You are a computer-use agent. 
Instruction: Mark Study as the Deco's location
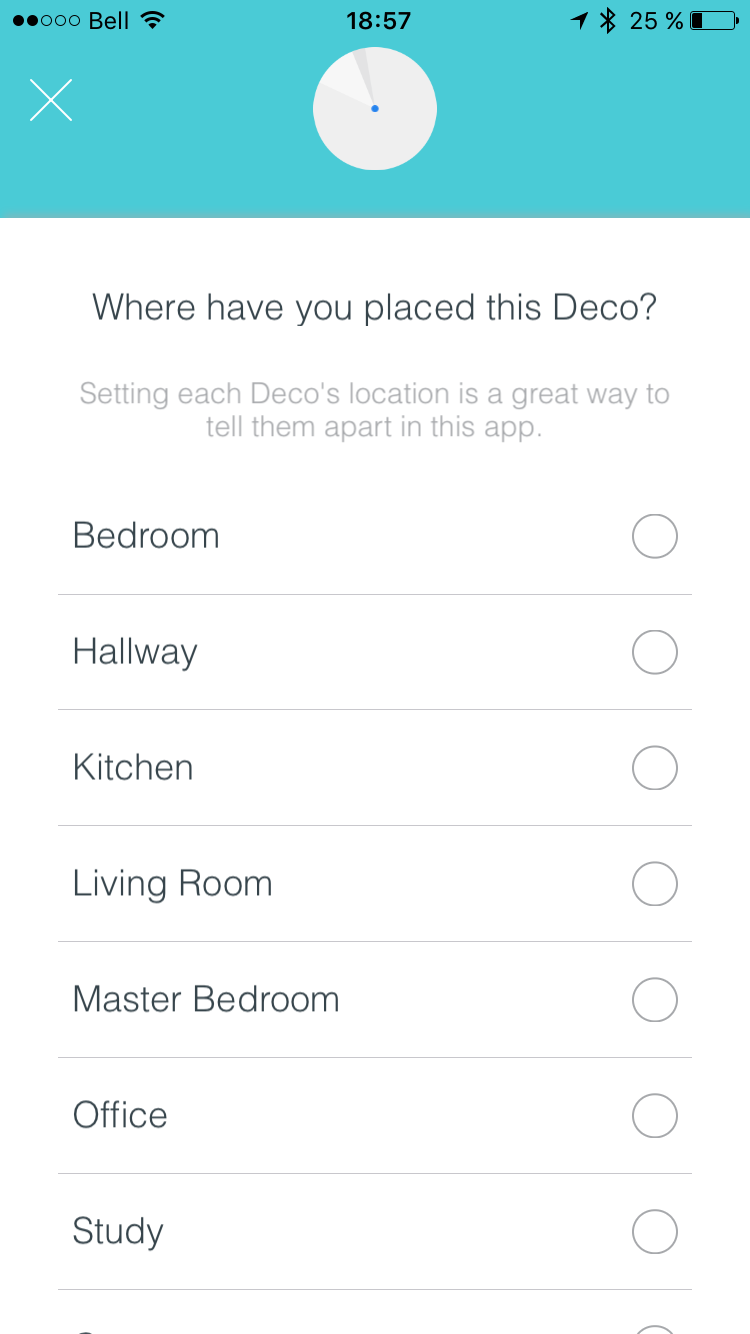pos(654,1231)
